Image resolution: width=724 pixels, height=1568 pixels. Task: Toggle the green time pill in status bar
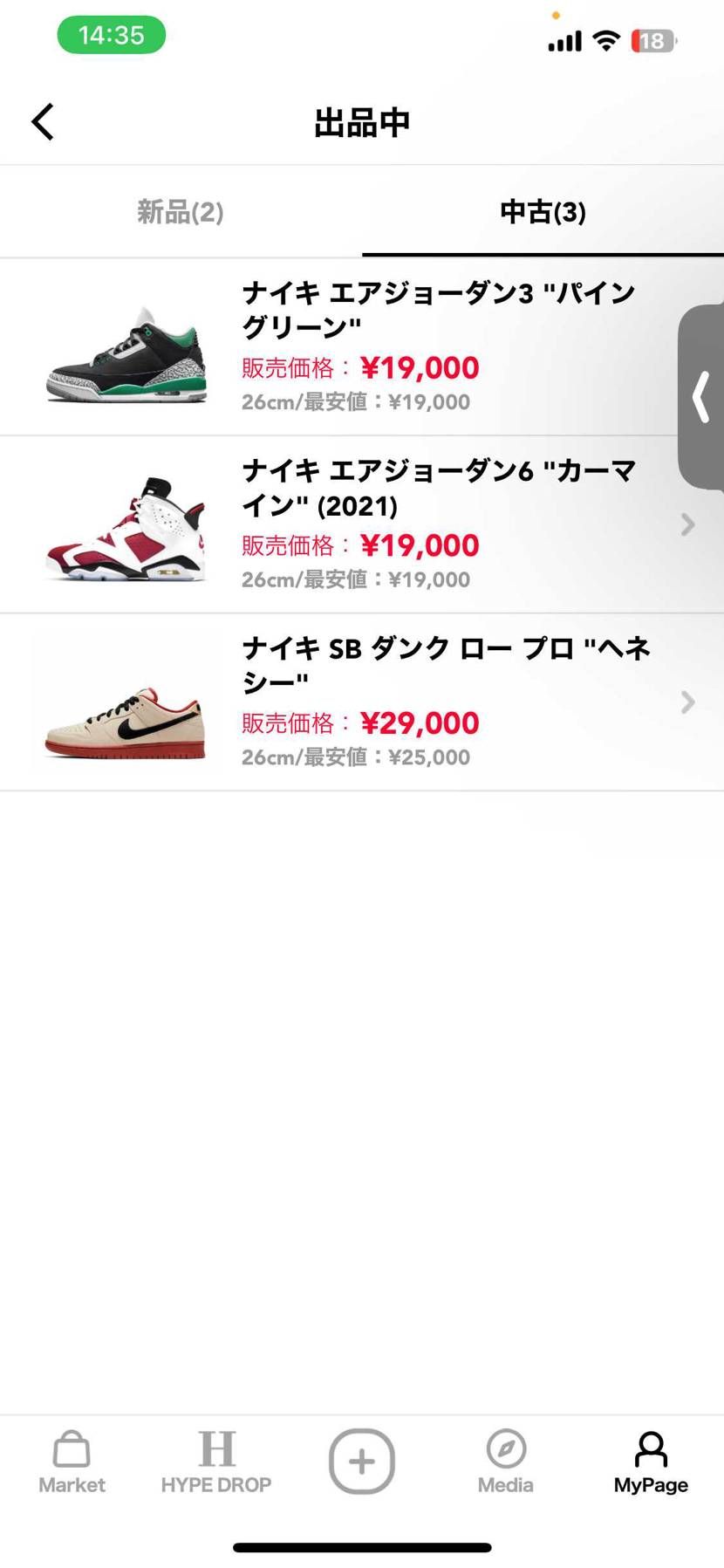[x=111, y=35]
